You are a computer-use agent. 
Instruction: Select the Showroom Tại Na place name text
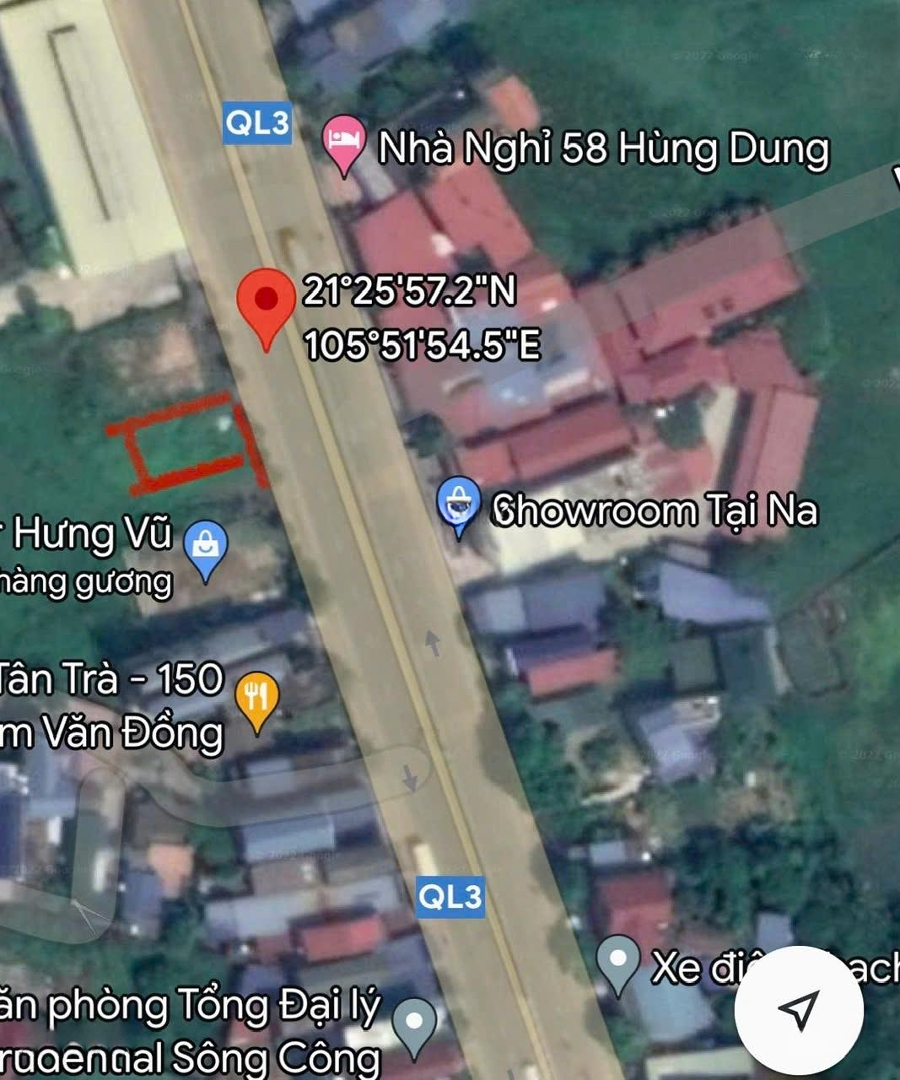(655, 510)
